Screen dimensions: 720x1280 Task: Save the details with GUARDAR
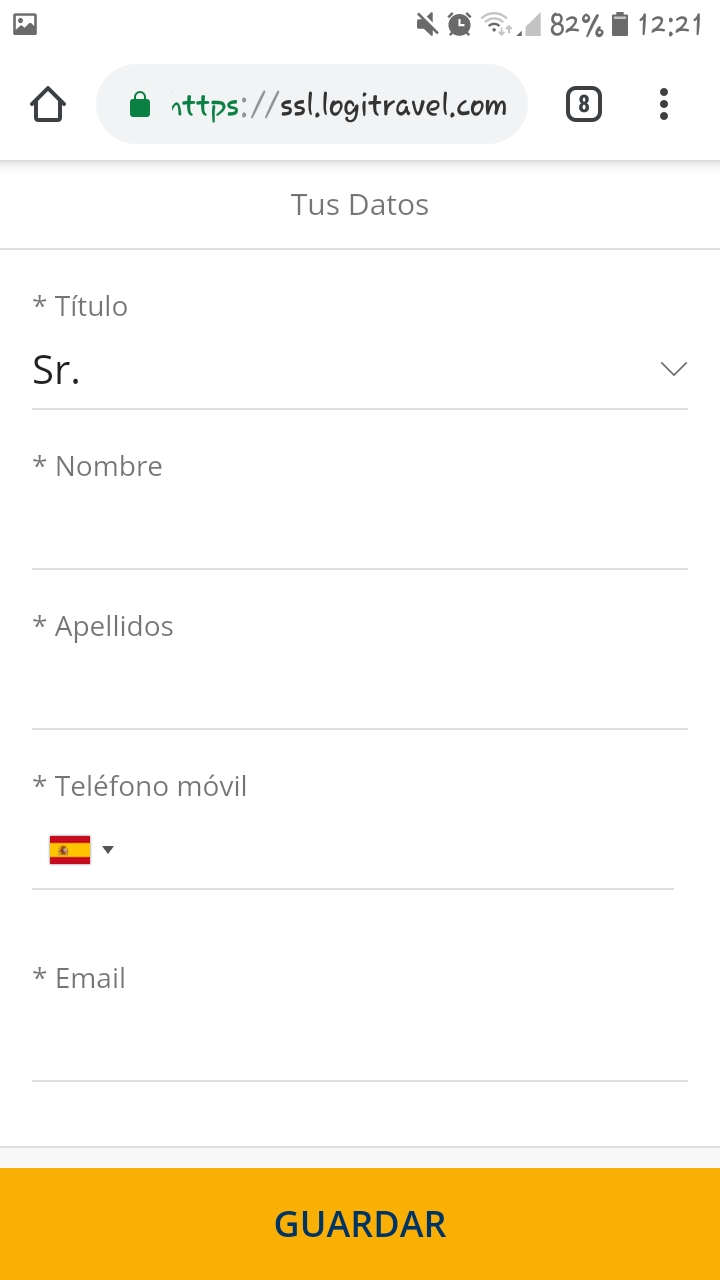(360, 1224)
